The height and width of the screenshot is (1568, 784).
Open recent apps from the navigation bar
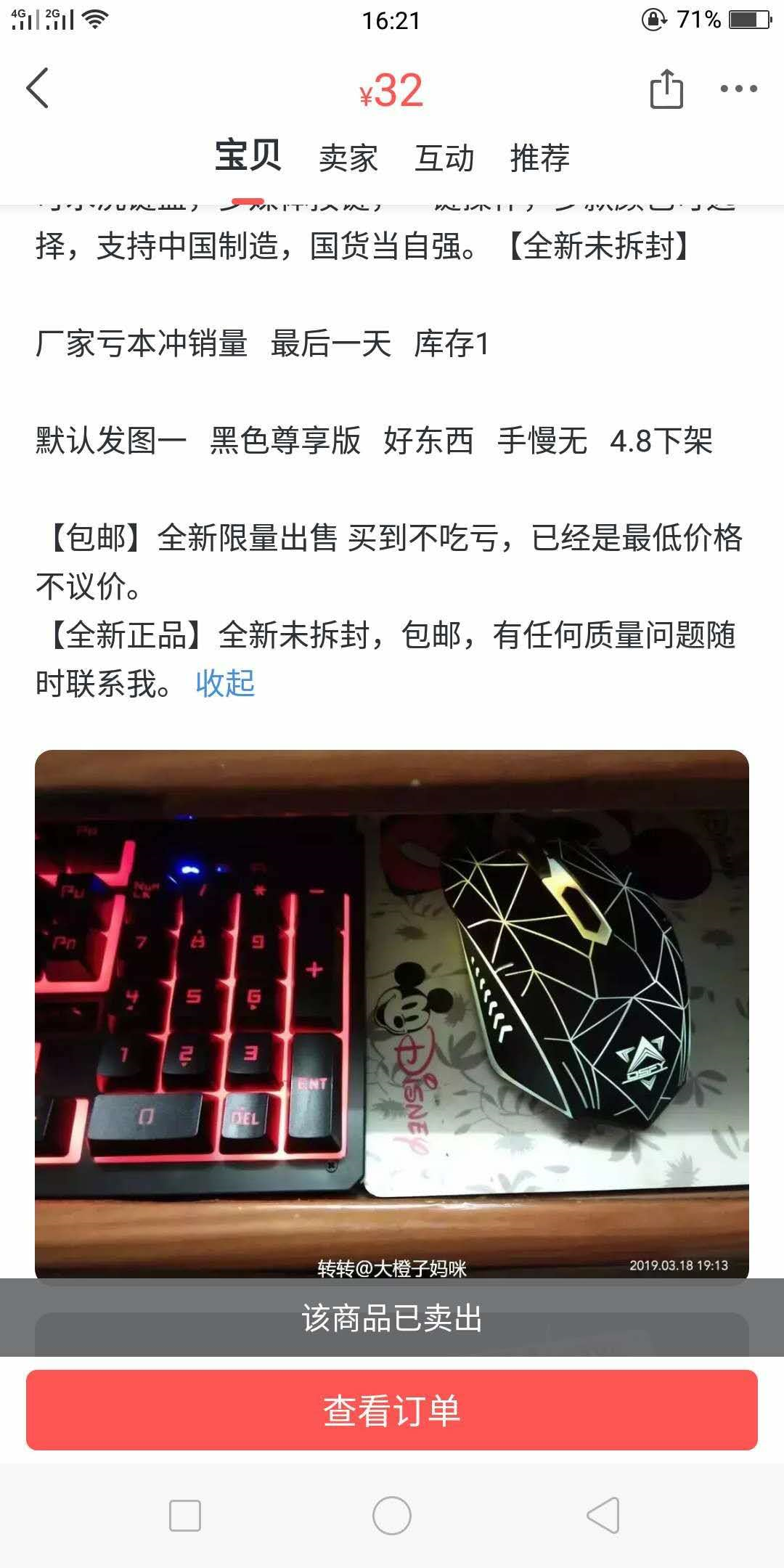184,1516
